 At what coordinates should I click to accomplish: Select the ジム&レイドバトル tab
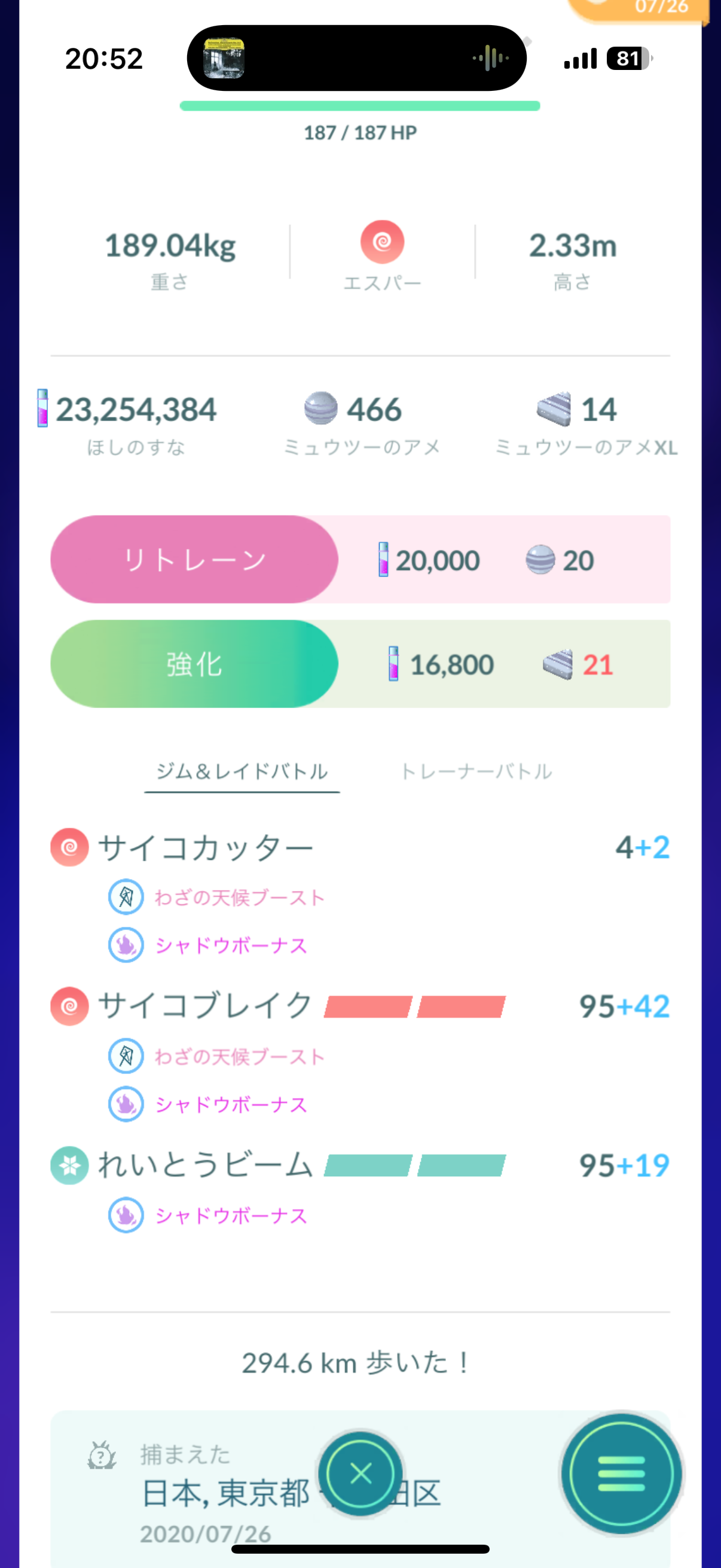click(242, 772)
